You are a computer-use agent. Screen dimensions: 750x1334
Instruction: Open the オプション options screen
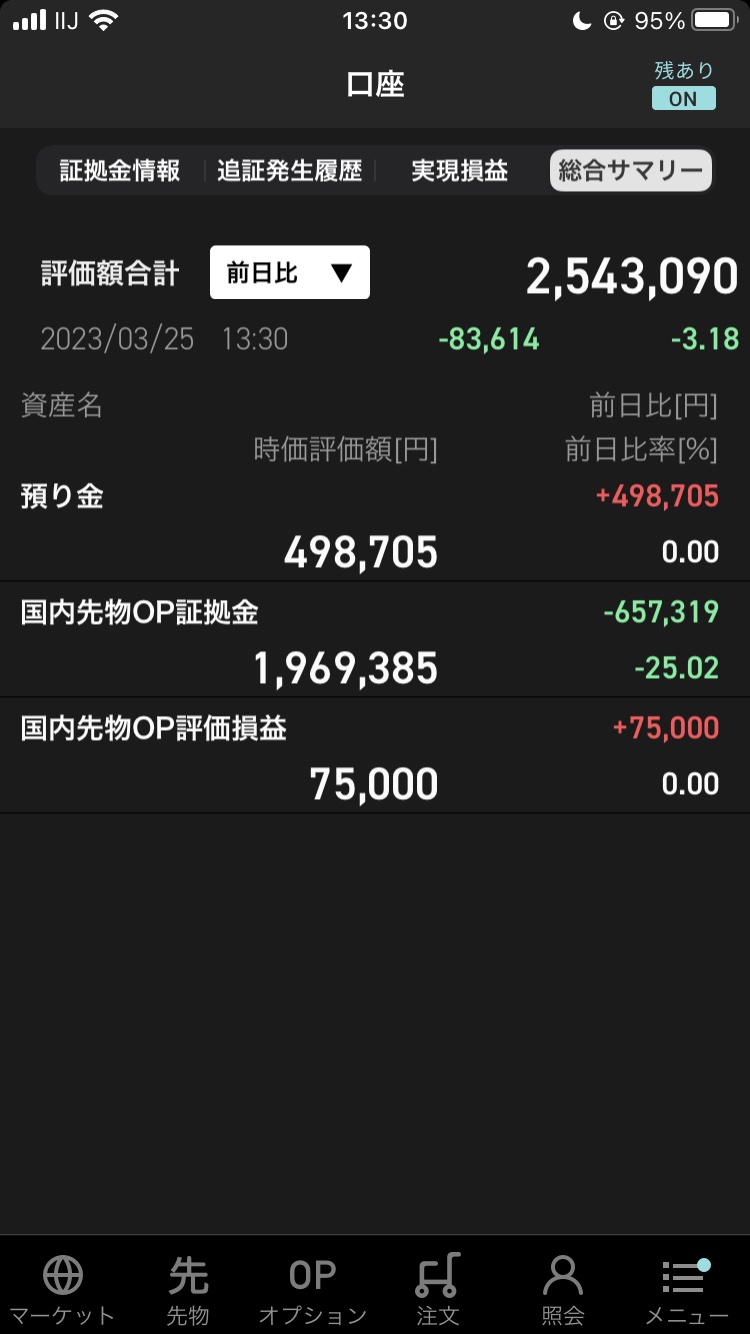(x=313, y=1290)
